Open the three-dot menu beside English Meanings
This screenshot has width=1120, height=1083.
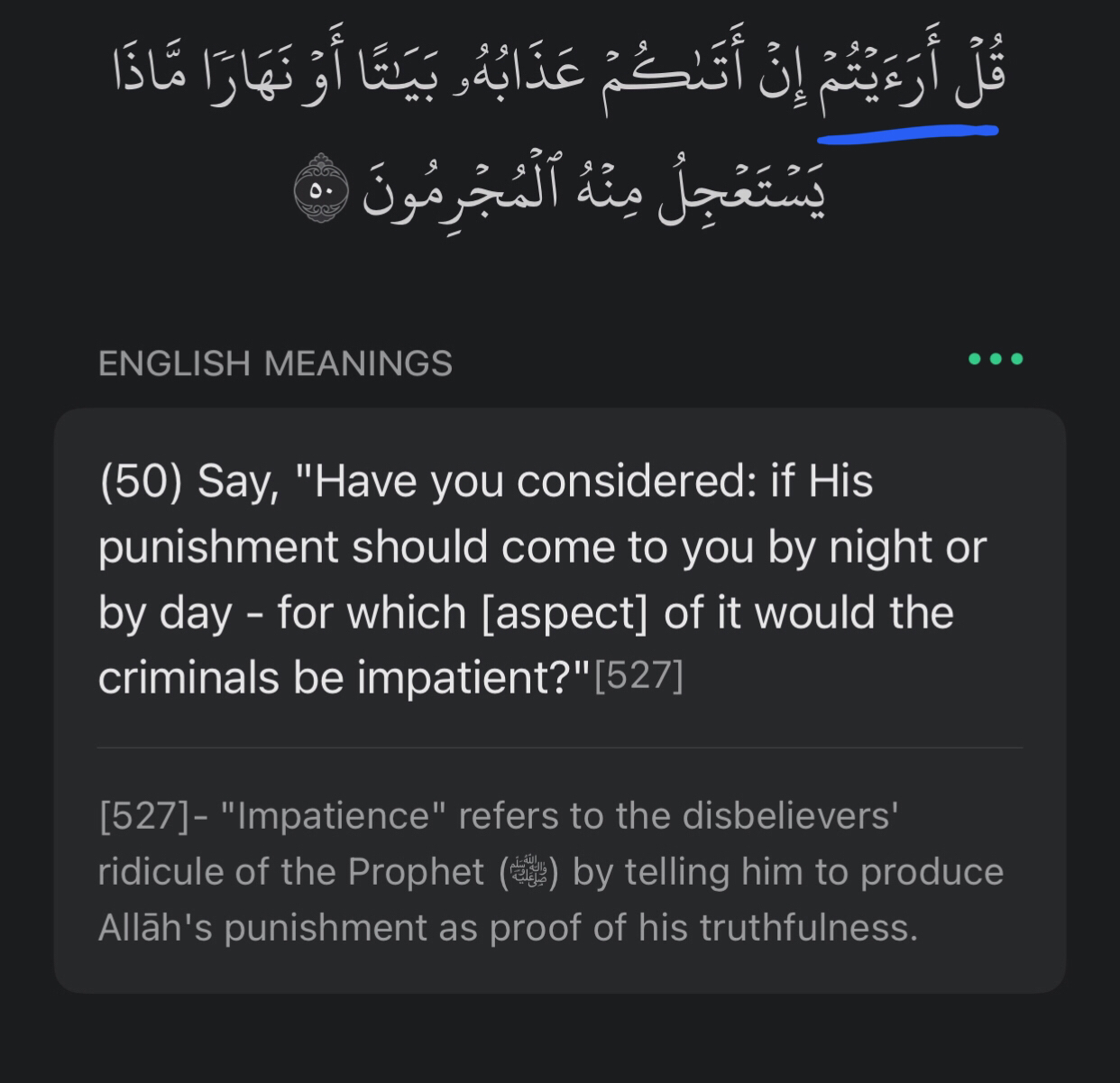(996, 359)
